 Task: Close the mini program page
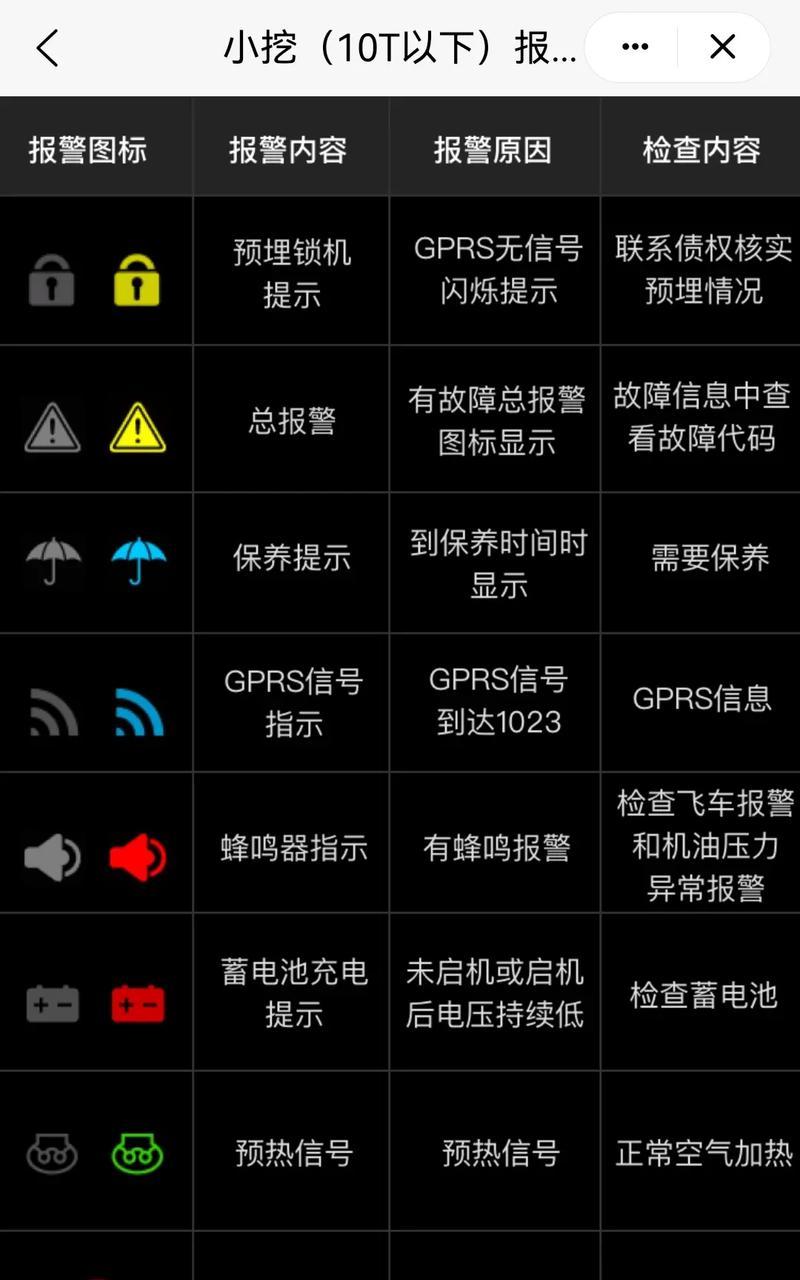[722, 47]
